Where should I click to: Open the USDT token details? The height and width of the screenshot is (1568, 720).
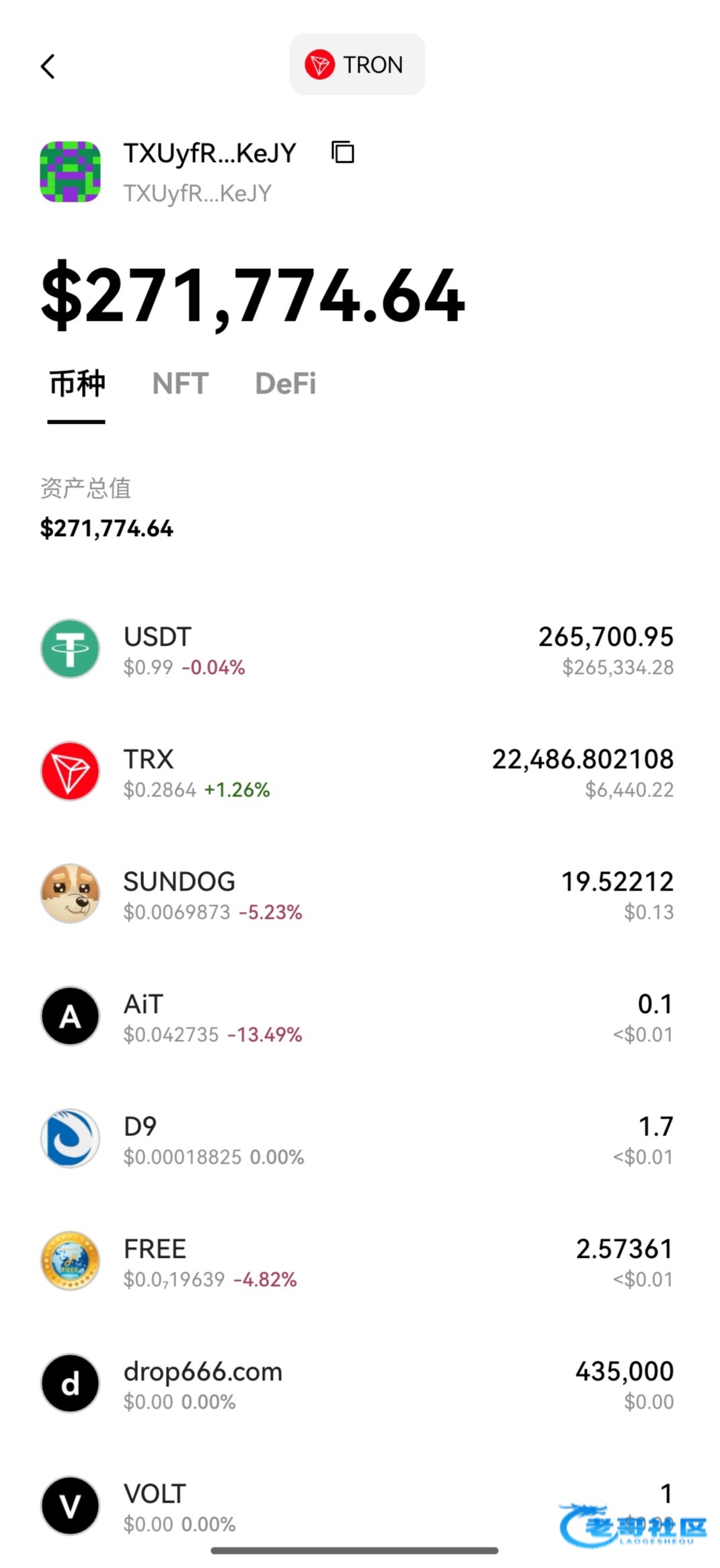(x=356, y=650)
